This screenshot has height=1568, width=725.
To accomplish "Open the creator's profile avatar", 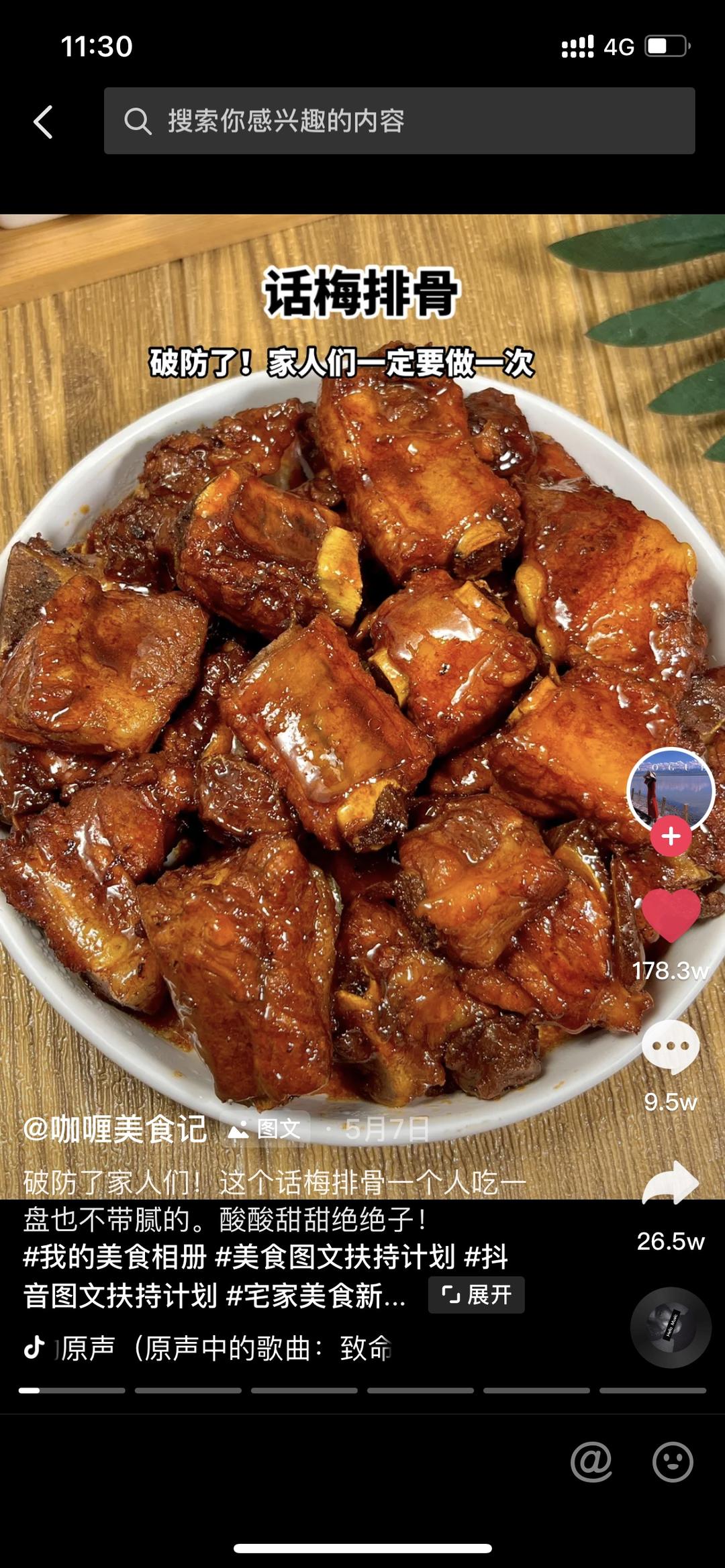I will 670,789.
